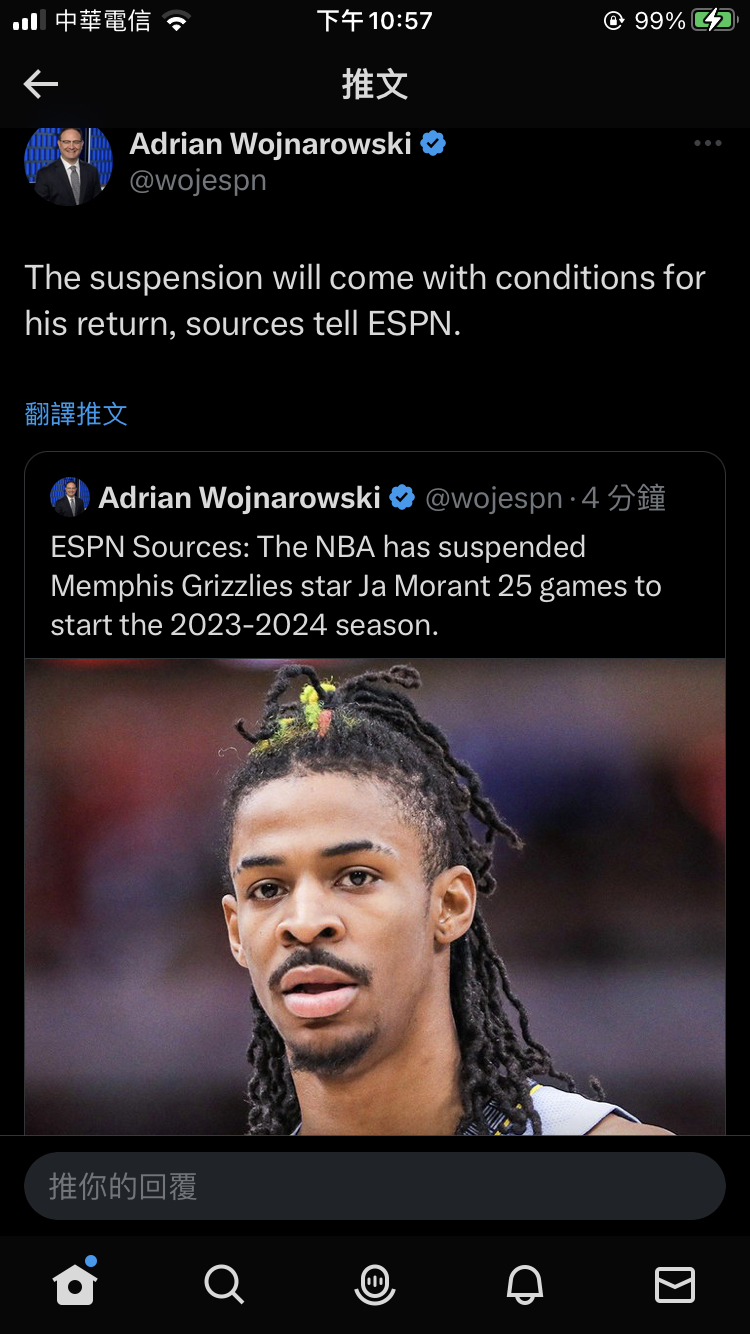Open the quoted tweet about Ja Morant
This screenshot has height=1334, width=750.
coord(375,792)
